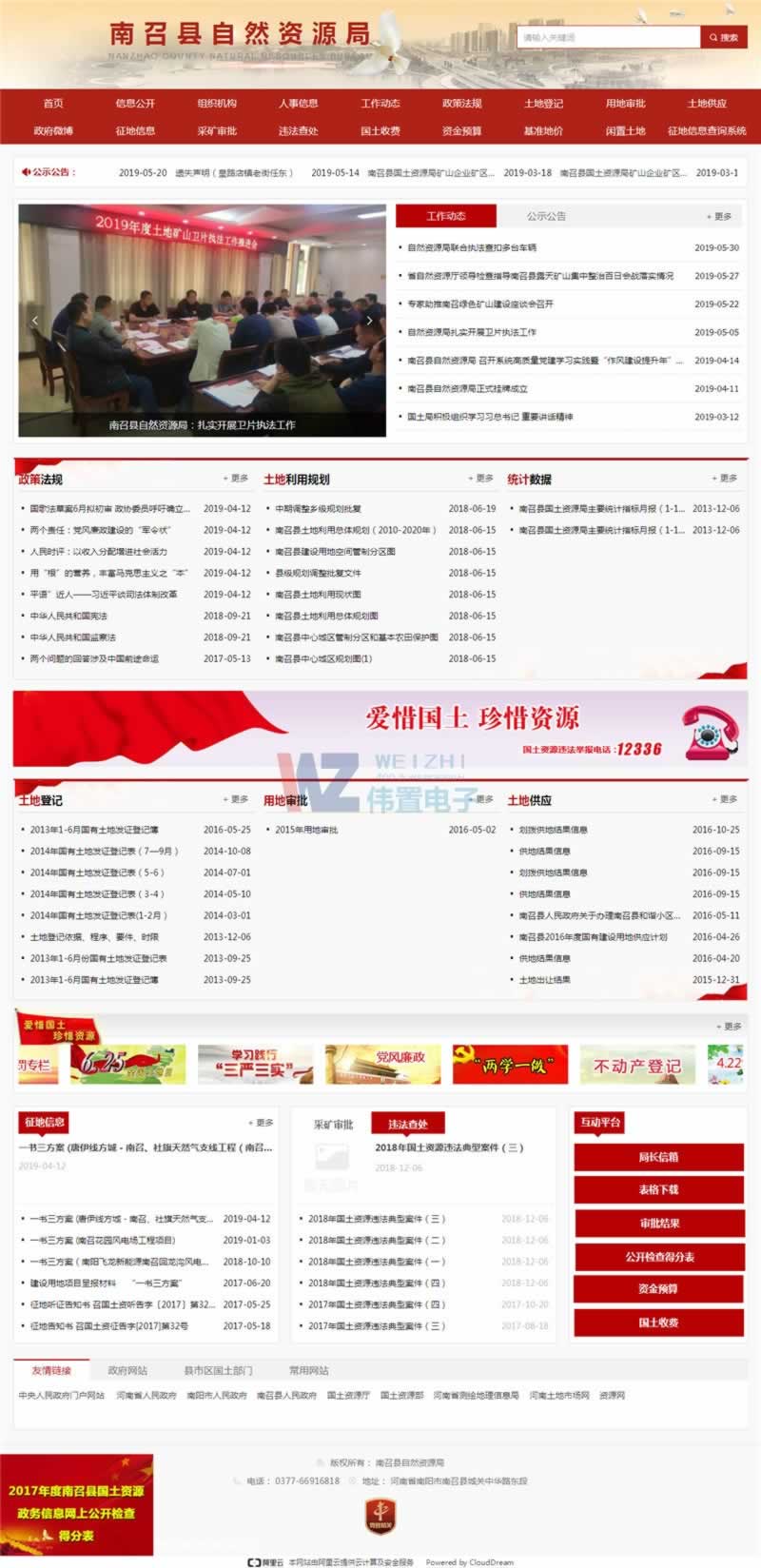Open article 自然资源局联合执法查扣多台车辆
Image resolution: width=761 pixels, height=1568 pixels.
(472, 247)
